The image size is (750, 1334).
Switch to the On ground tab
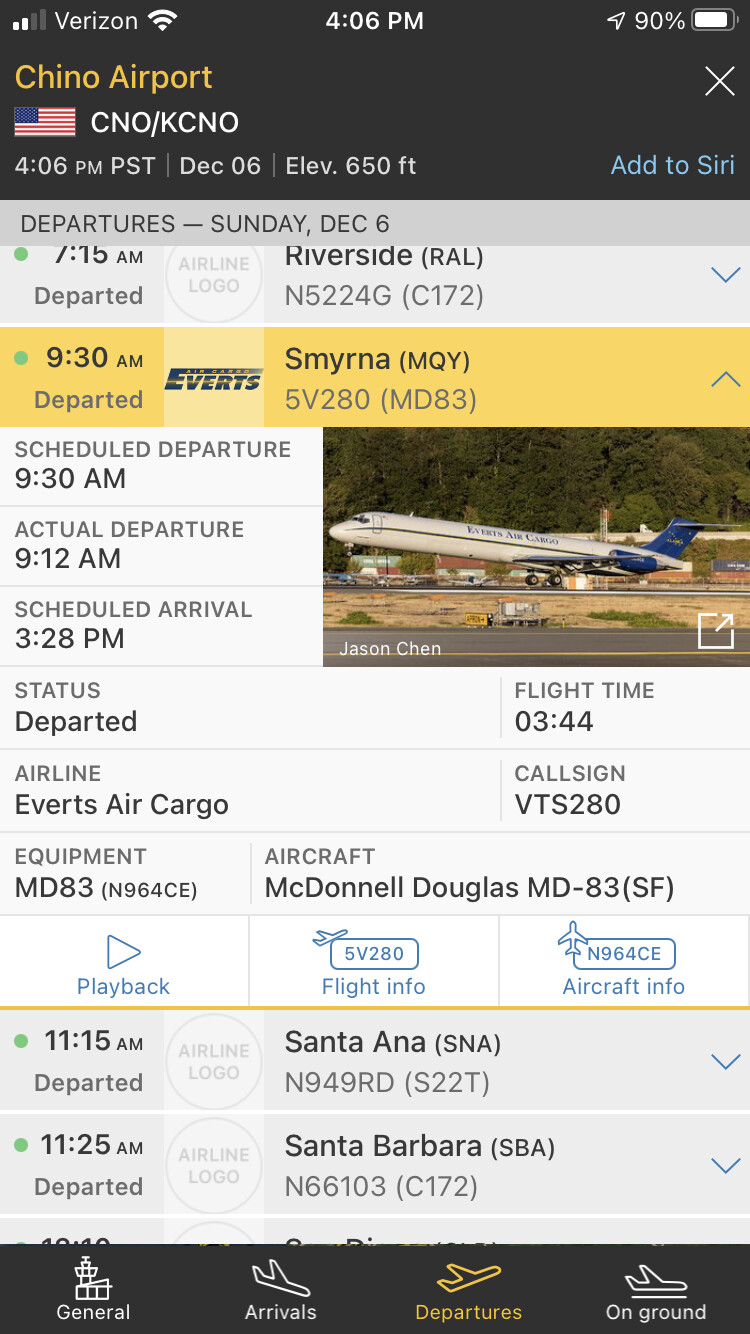click(656, 1290)
